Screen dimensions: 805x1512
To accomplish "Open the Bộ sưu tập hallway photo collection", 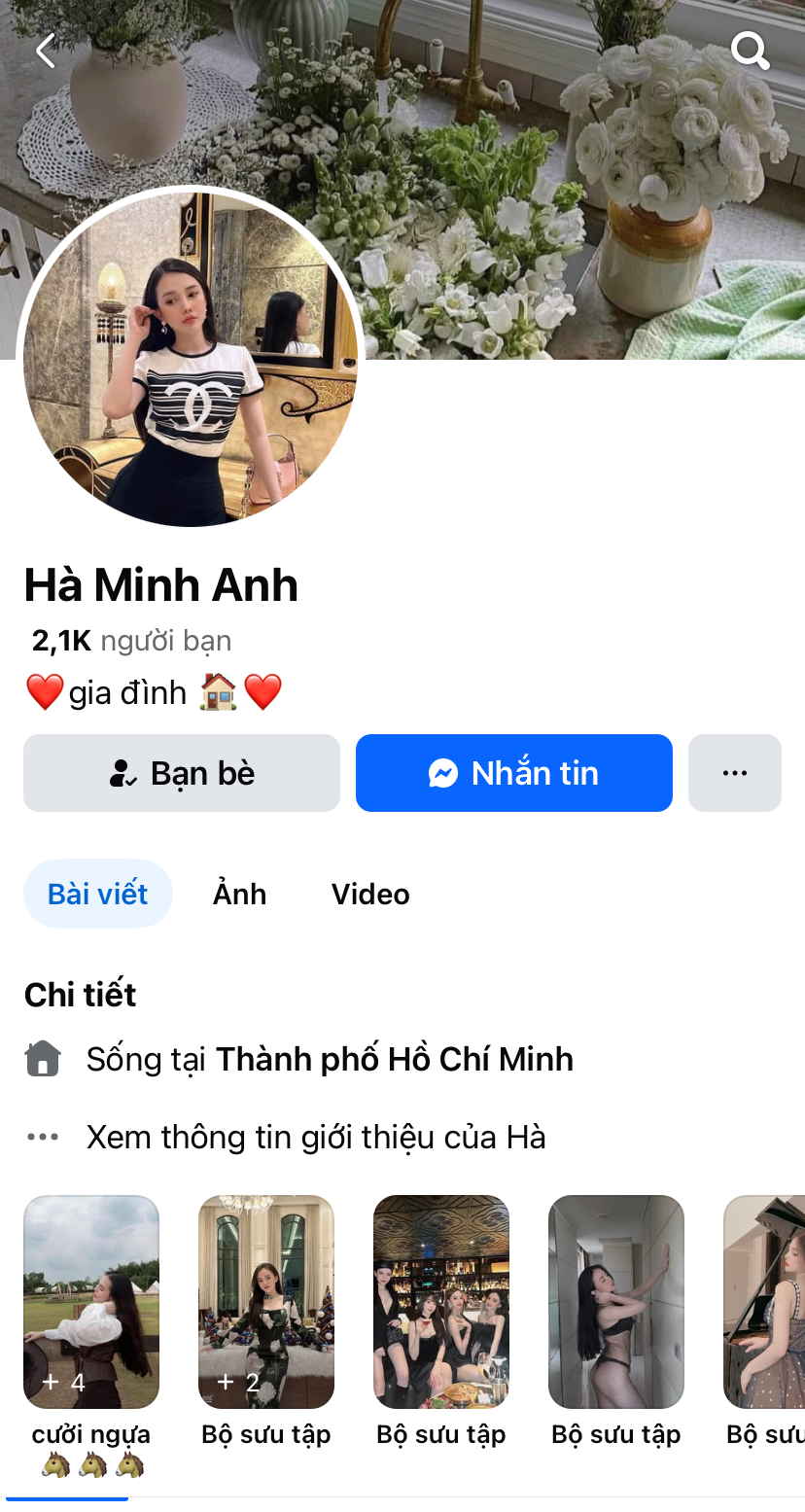I will (x=616, y=1301).
